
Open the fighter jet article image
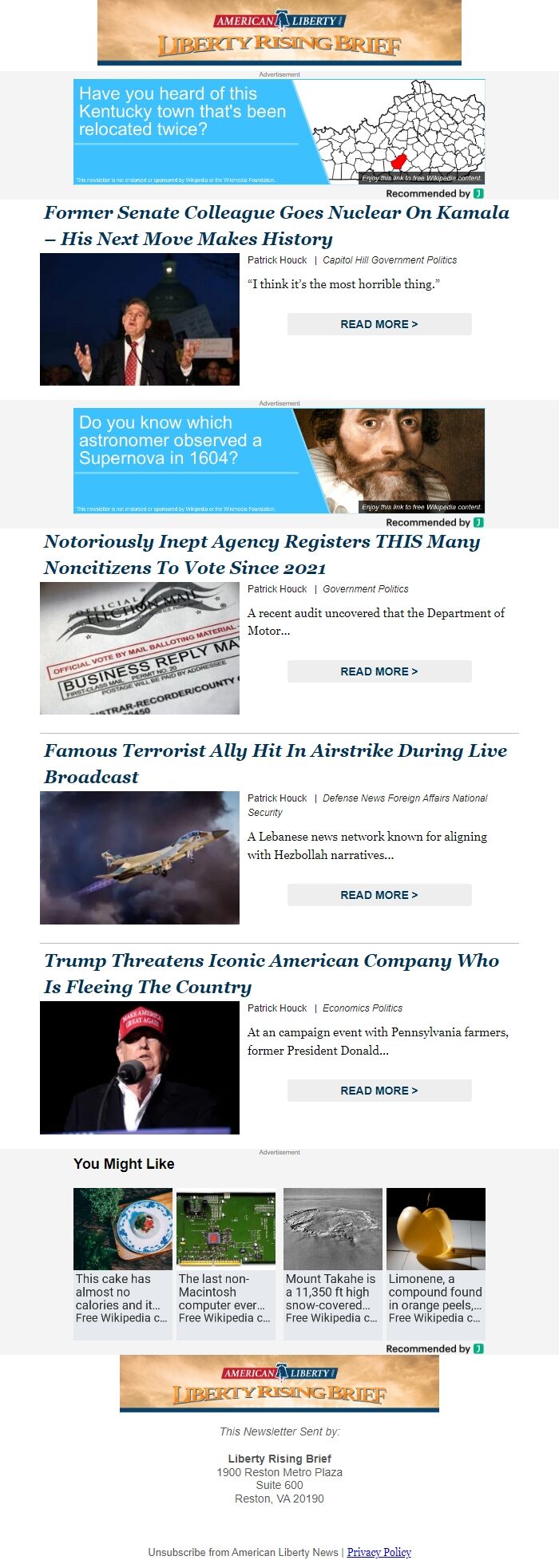click(x=140, y=857)
